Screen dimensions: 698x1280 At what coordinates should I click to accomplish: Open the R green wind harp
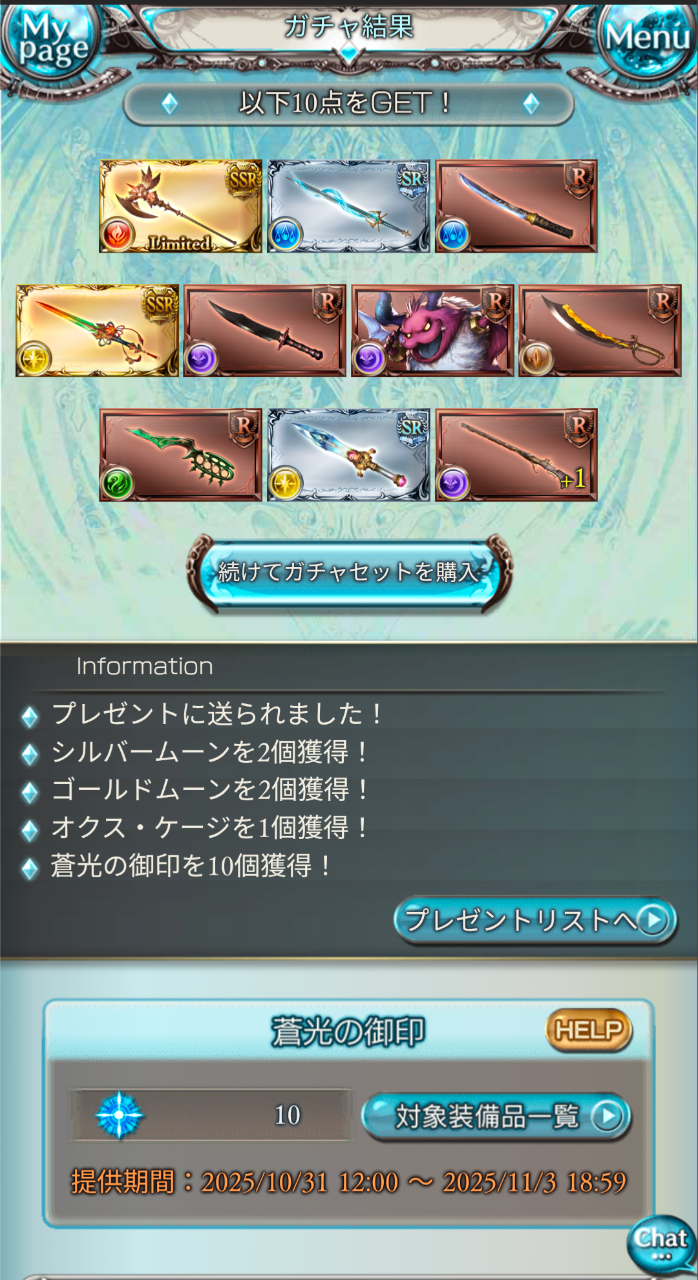(181, 455)
